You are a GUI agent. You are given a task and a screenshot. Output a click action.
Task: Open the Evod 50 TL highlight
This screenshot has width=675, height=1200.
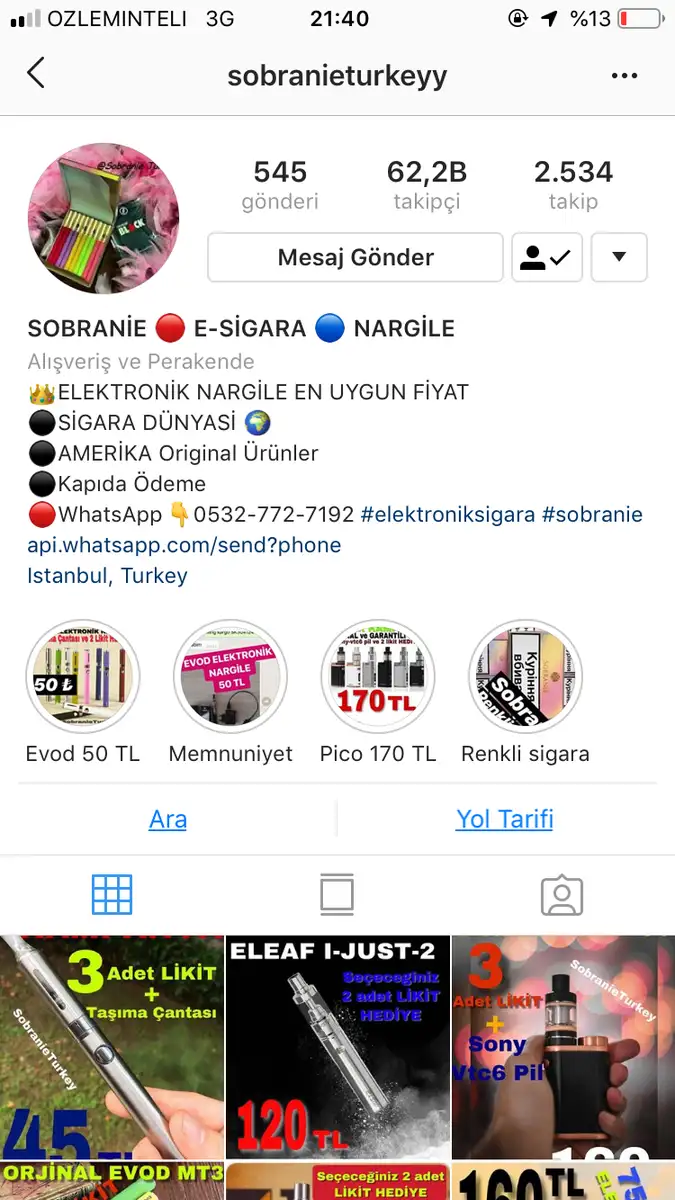(83, 677)
